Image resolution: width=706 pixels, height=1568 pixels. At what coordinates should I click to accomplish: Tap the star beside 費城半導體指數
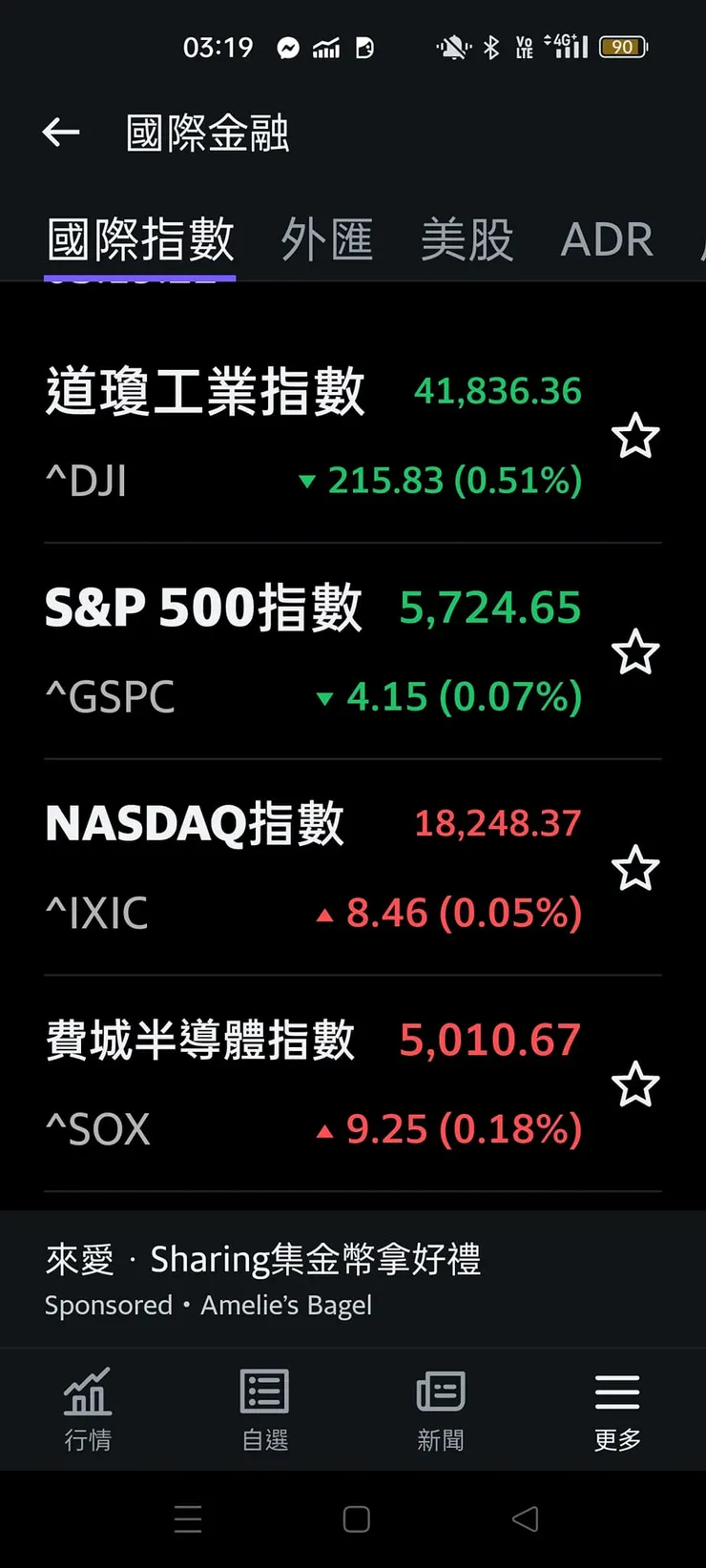(635, 1085)
